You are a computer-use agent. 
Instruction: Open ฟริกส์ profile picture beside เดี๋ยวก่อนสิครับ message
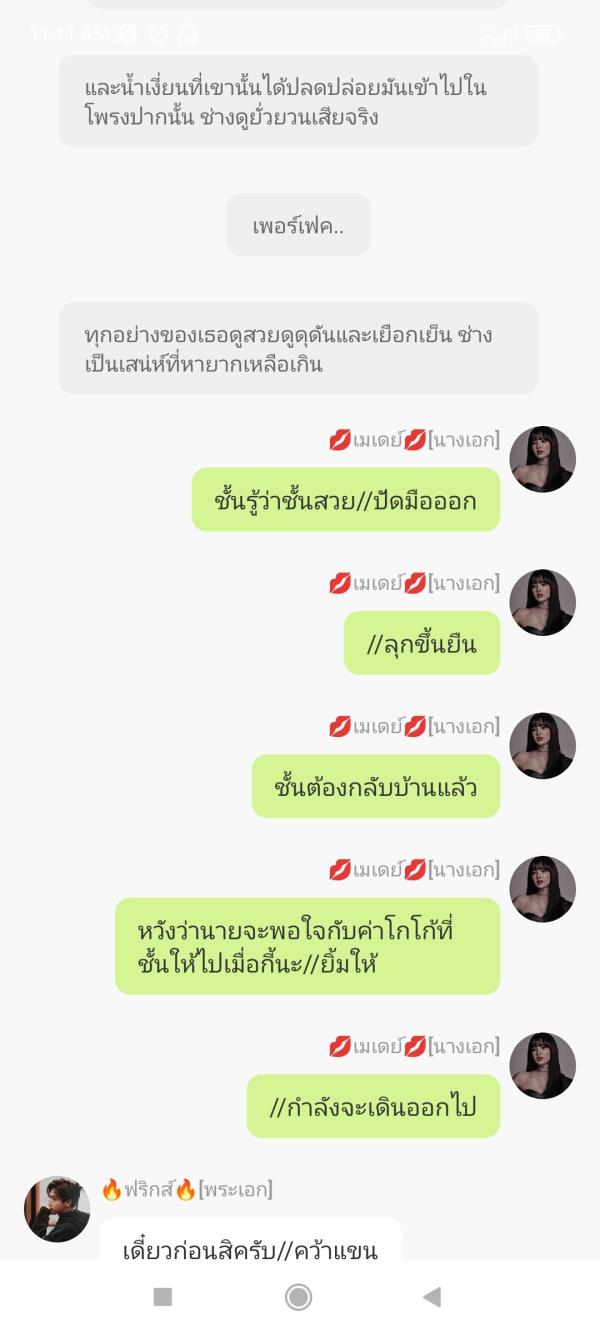(x=57, y=1208)
